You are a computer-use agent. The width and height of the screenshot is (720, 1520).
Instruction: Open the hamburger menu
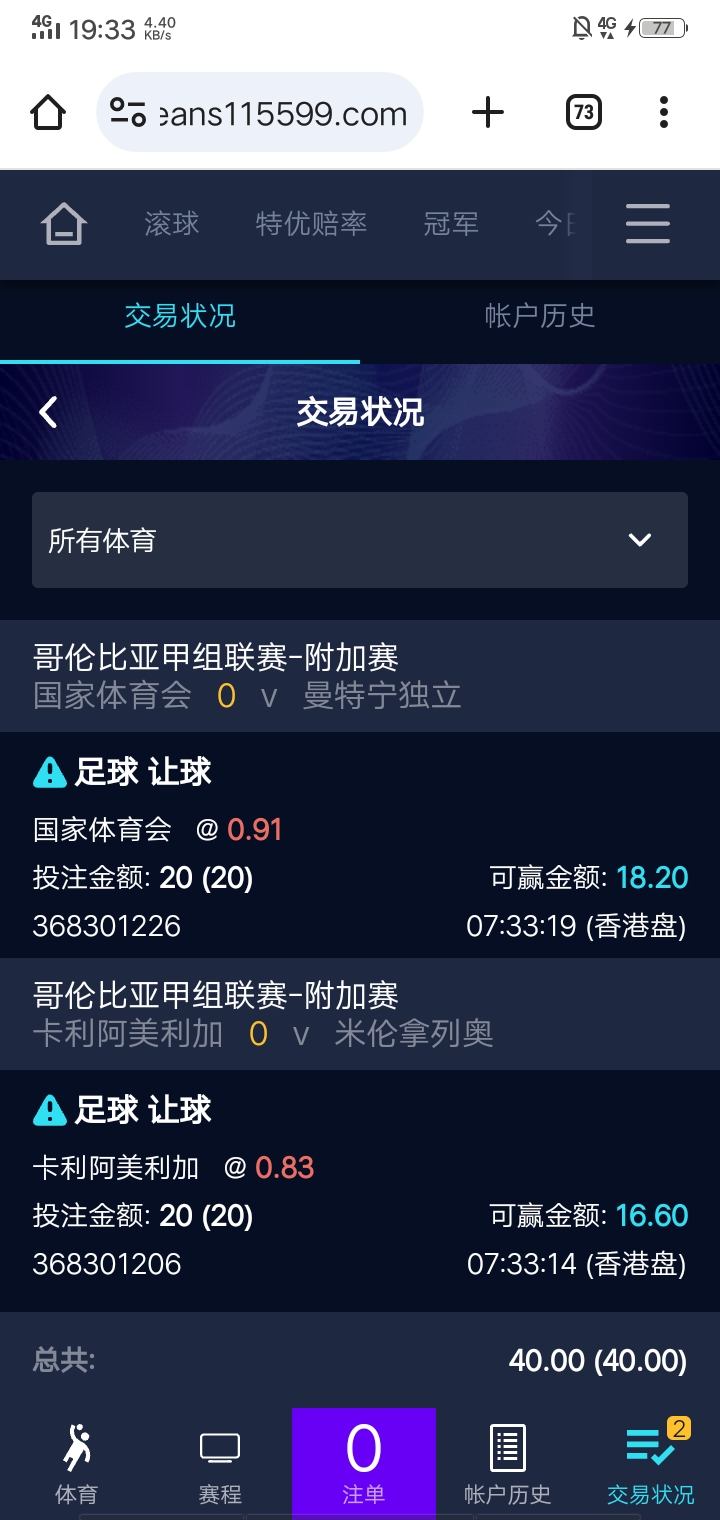647,224
